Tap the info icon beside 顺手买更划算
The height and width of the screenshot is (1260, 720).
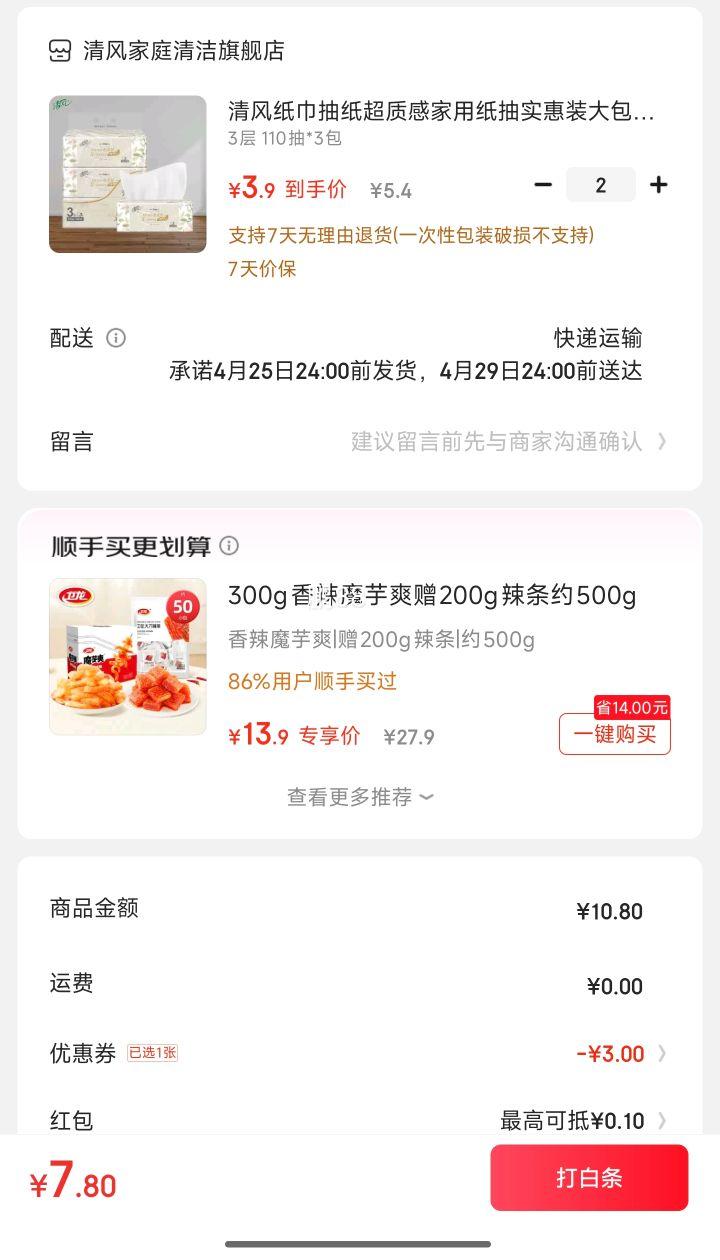[x=229, y=546]
